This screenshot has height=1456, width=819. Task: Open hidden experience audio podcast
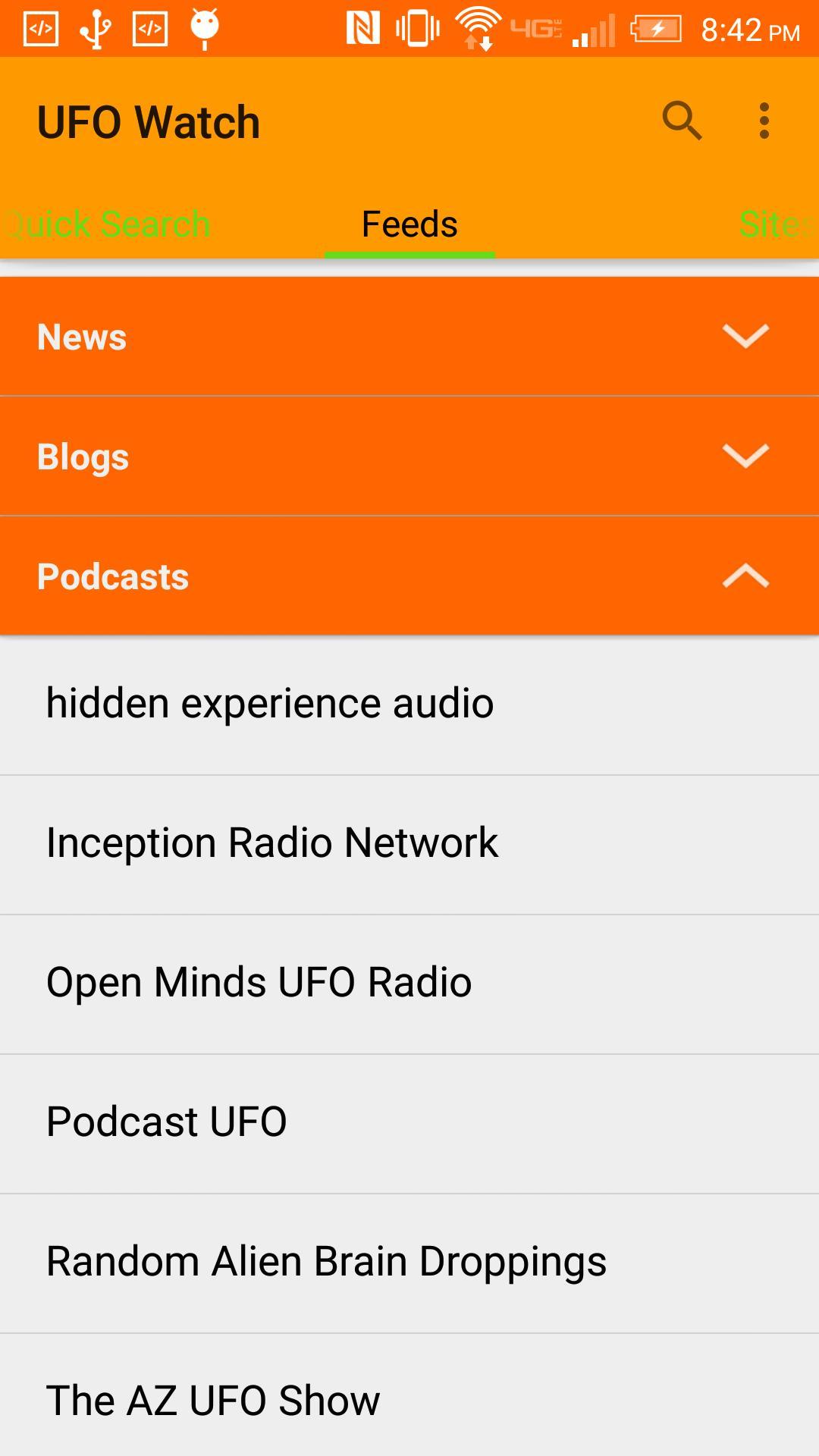tap(409, 704)
